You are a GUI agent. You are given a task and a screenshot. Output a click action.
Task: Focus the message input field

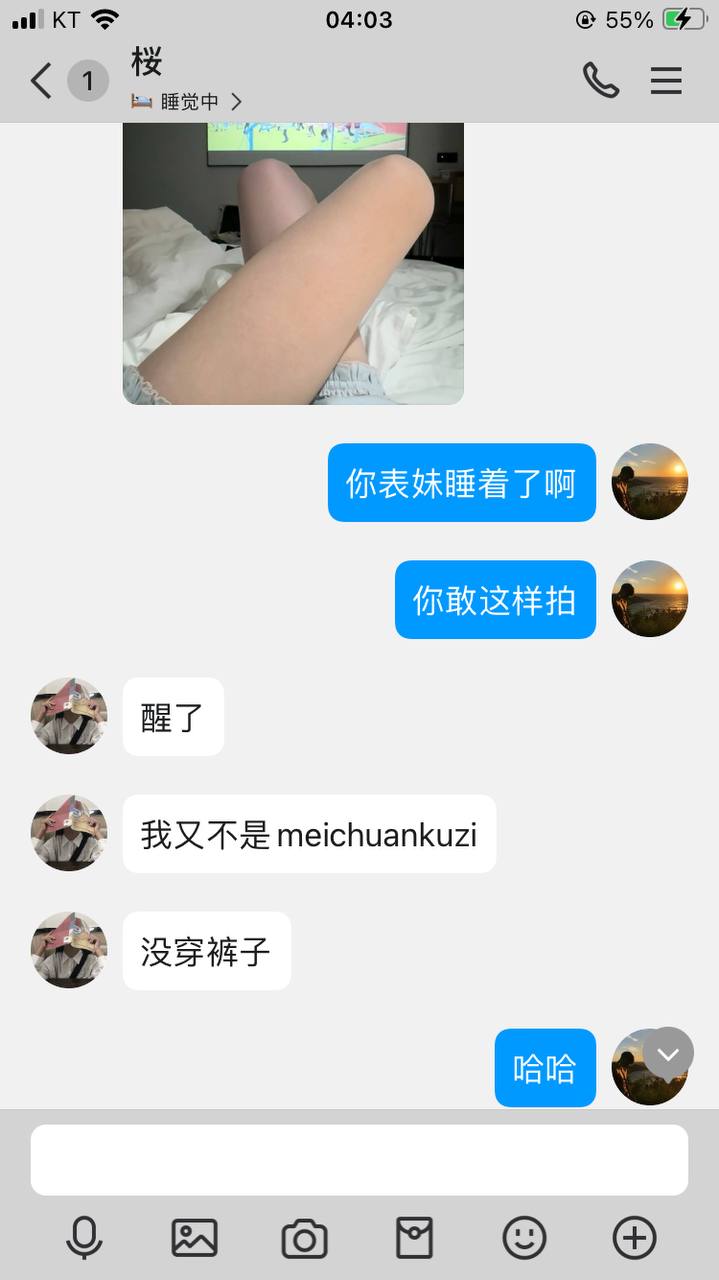coord(359,1160)
